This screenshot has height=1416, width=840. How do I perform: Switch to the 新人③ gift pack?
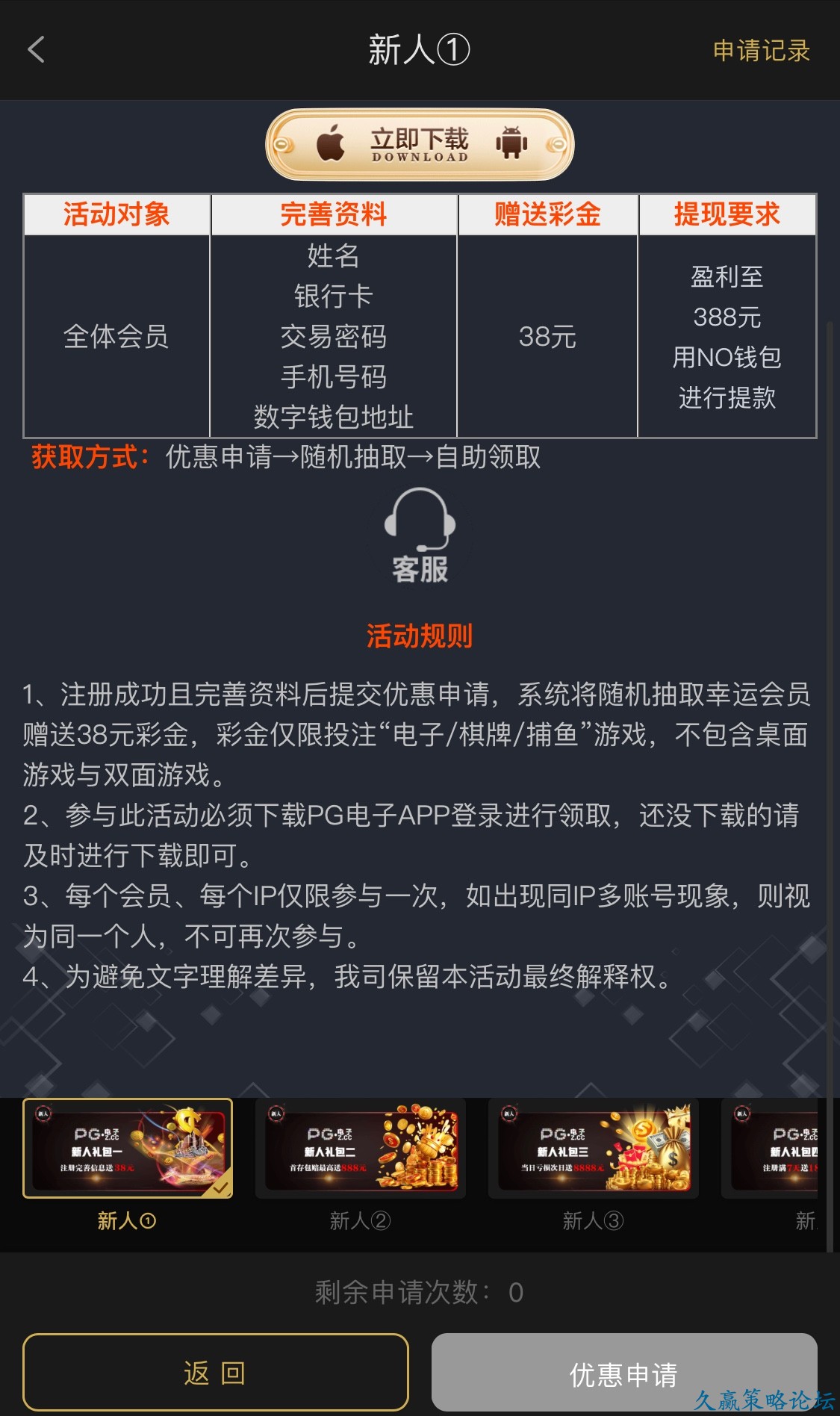click(x=593, y=1149)
